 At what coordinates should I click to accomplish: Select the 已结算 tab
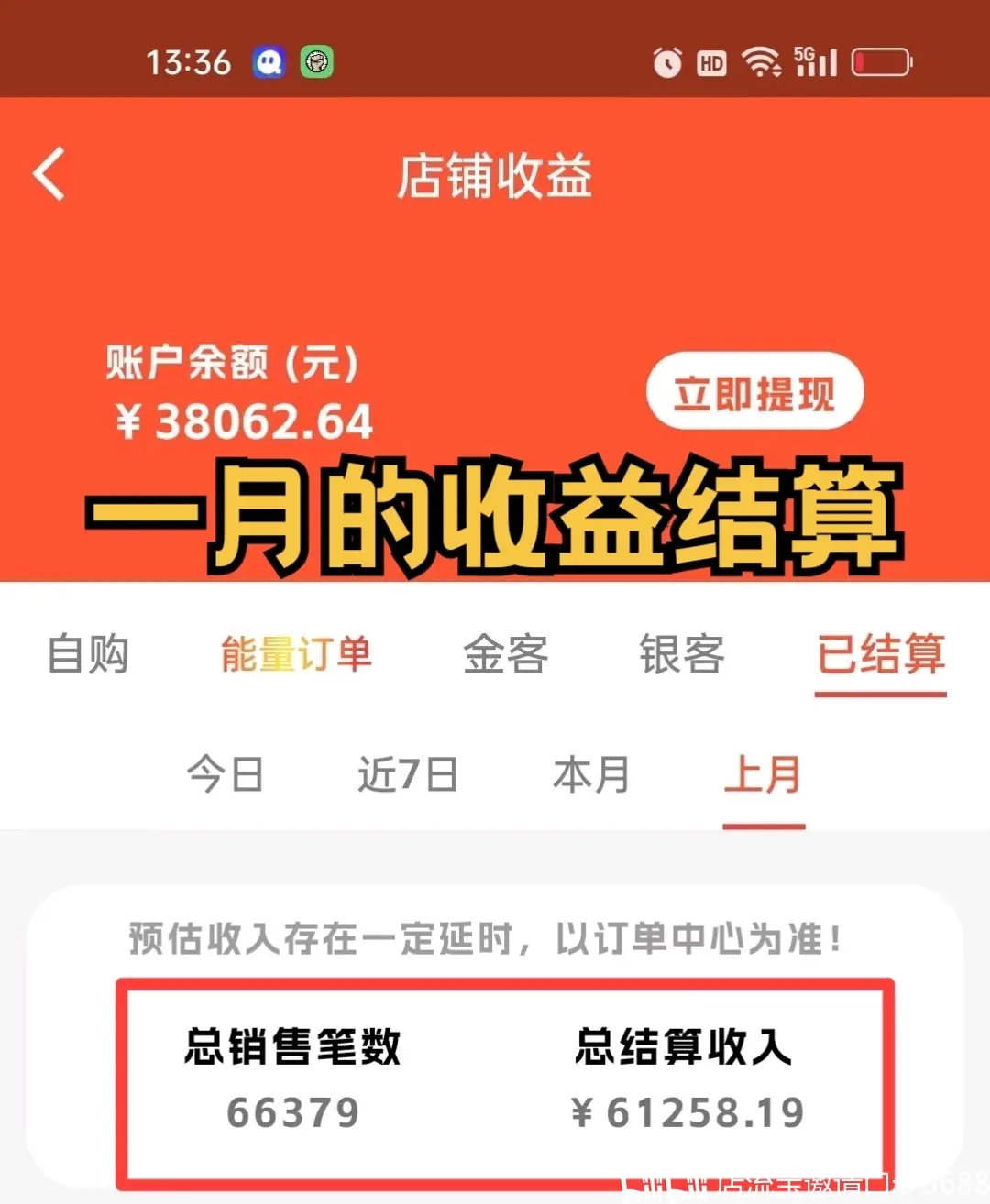(x=880, y=654)
